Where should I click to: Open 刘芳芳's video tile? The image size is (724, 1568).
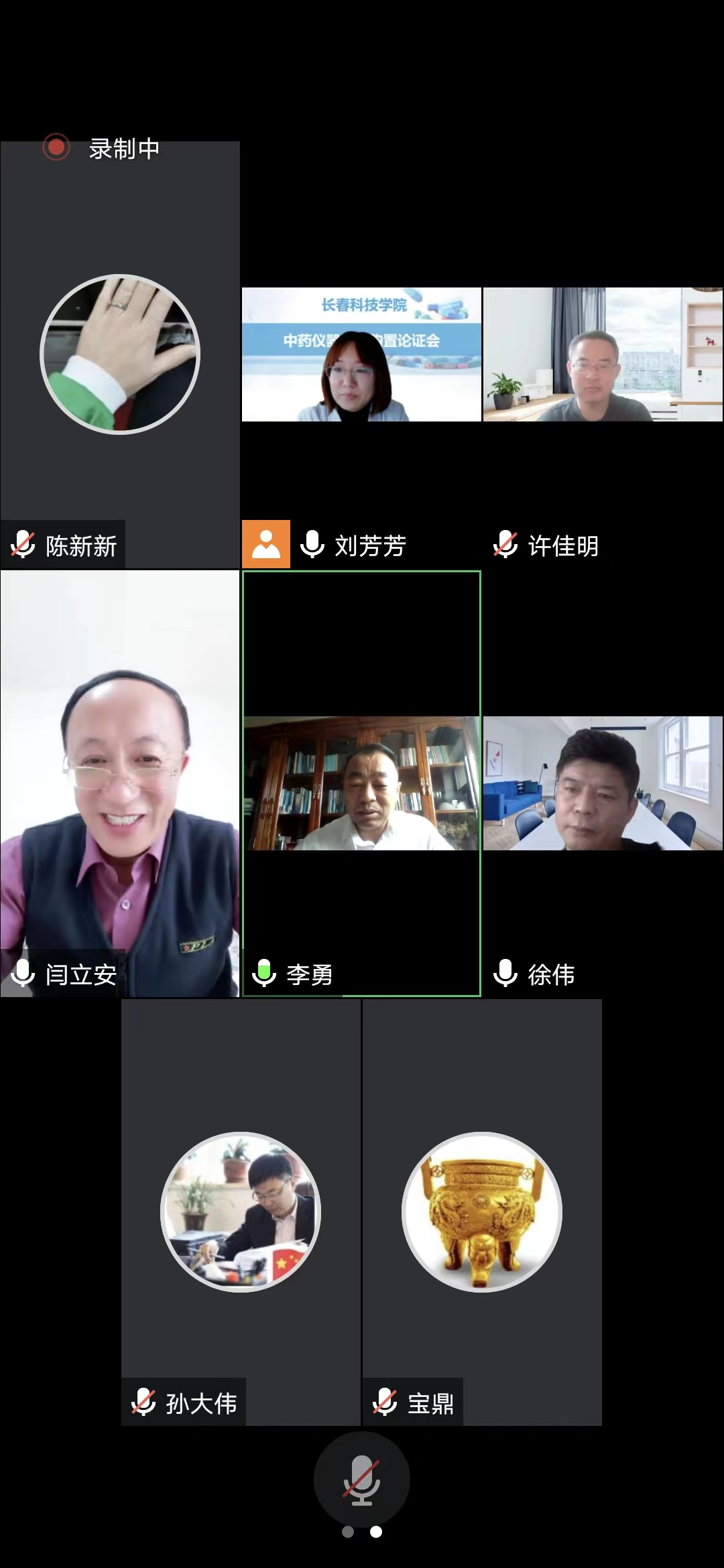[x=361, y=354]
